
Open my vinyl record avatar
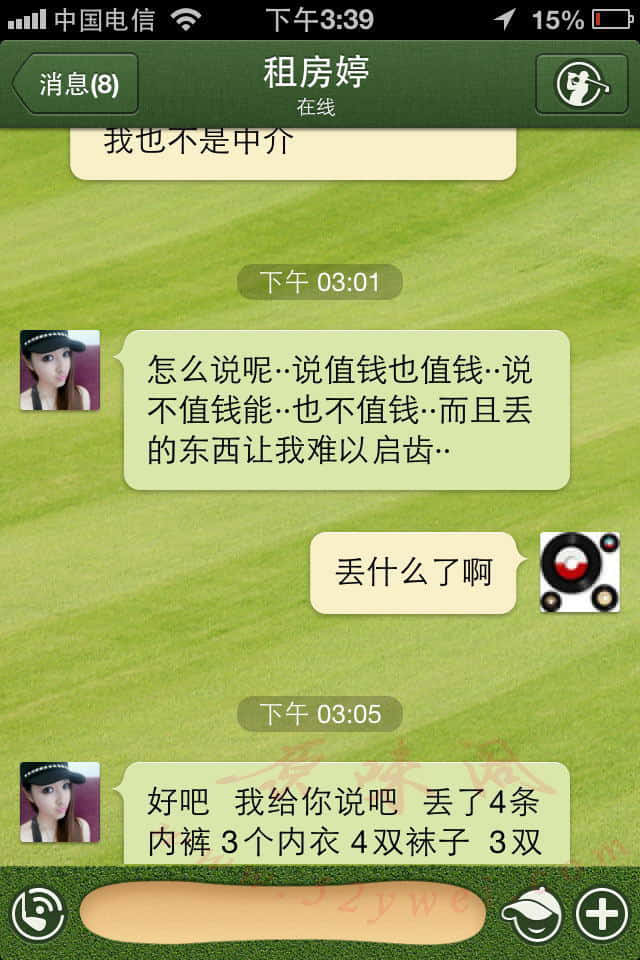[580, 572]
